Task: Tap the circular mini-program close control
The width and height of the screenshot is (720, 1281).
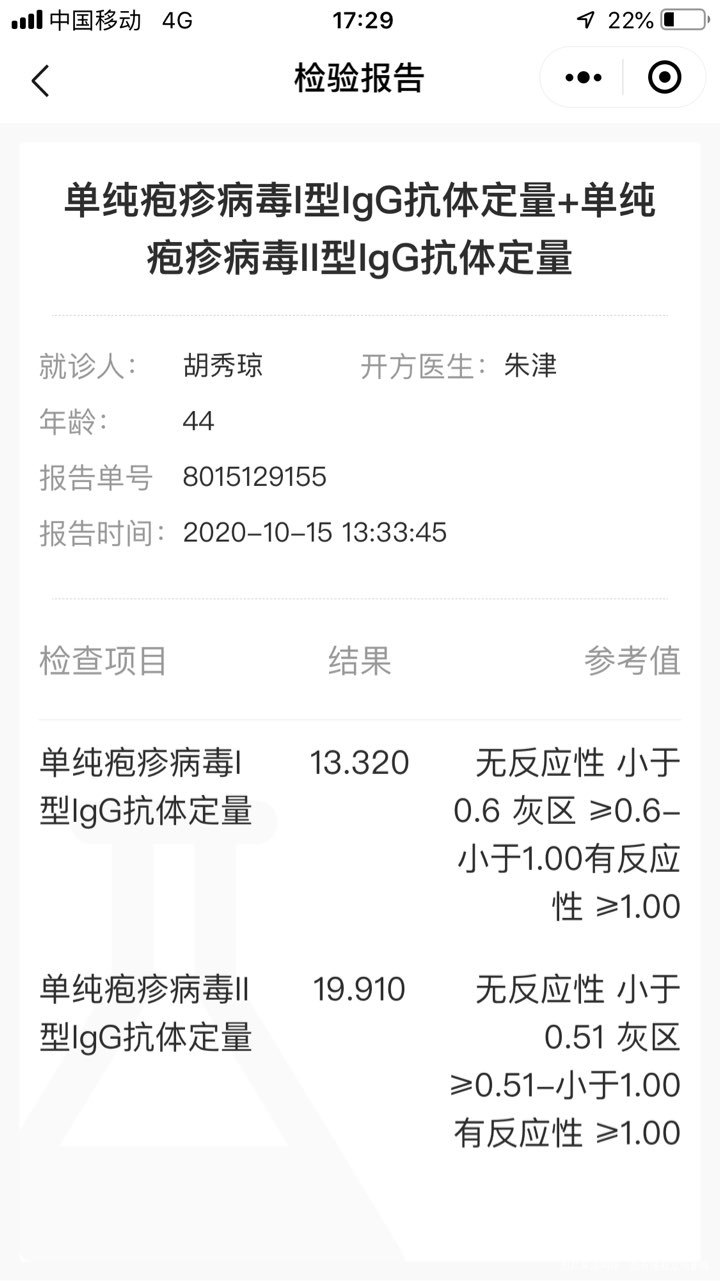Action: tap(664, 78)
